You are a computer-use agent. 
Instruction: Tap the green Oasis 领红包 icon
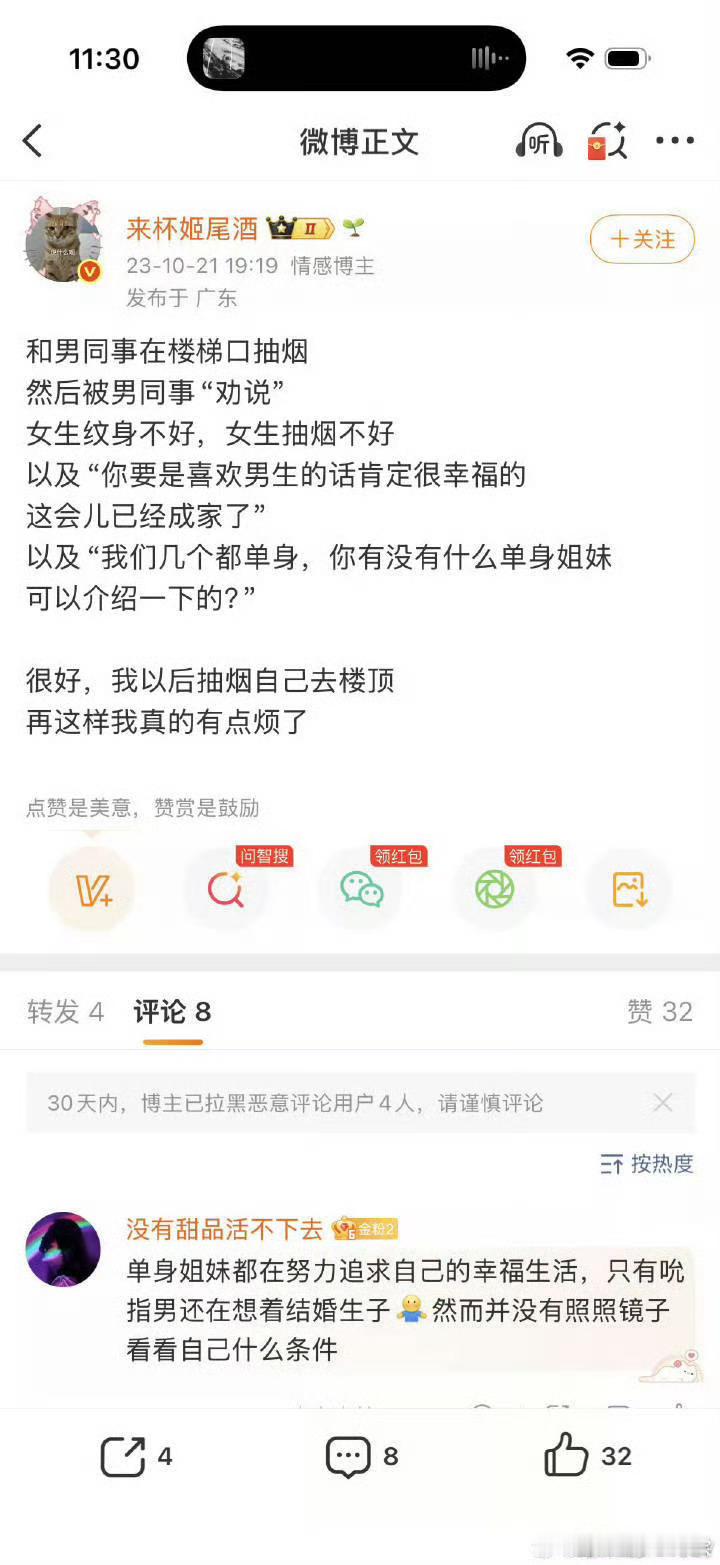494,889
